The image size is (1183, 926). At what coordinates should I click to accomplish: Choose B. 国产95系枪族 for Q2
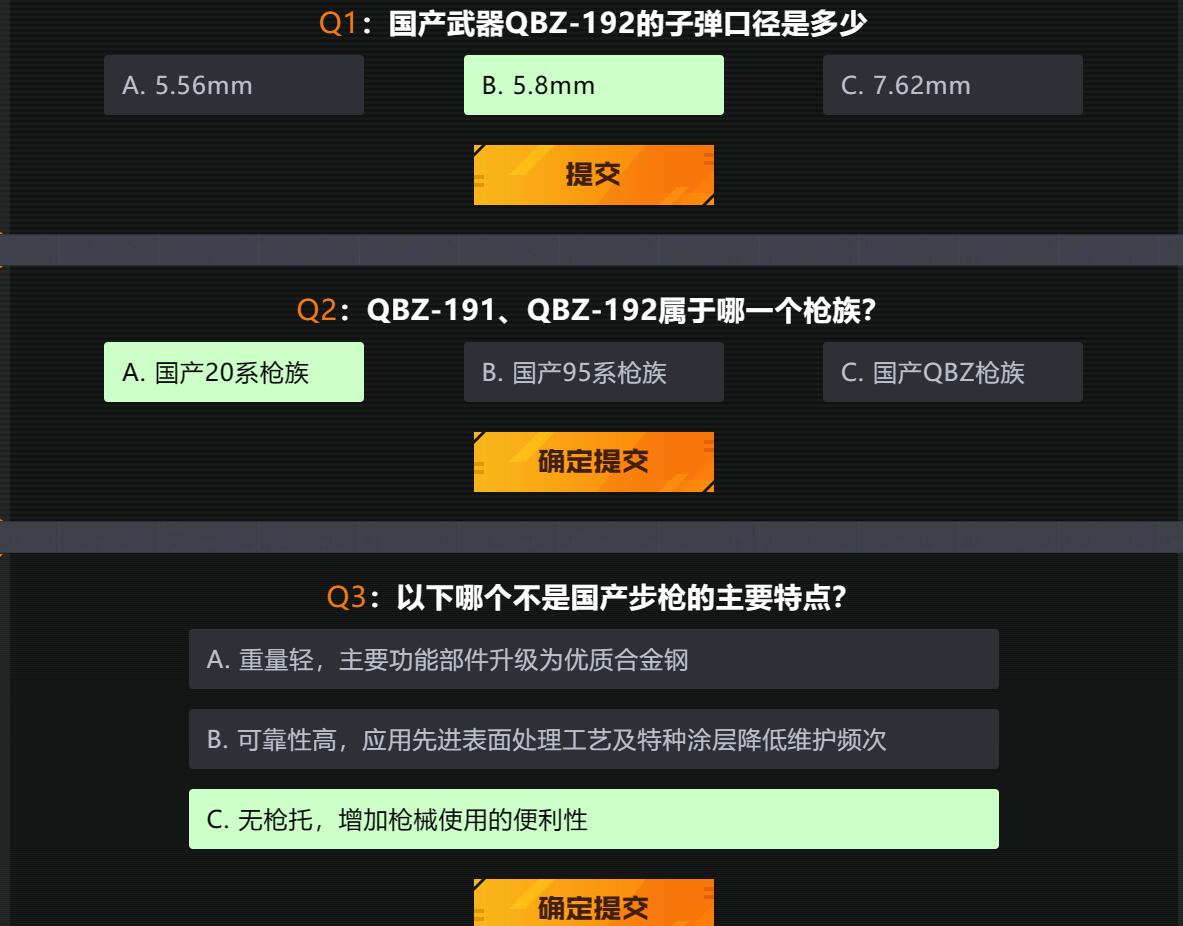[593, 372]
